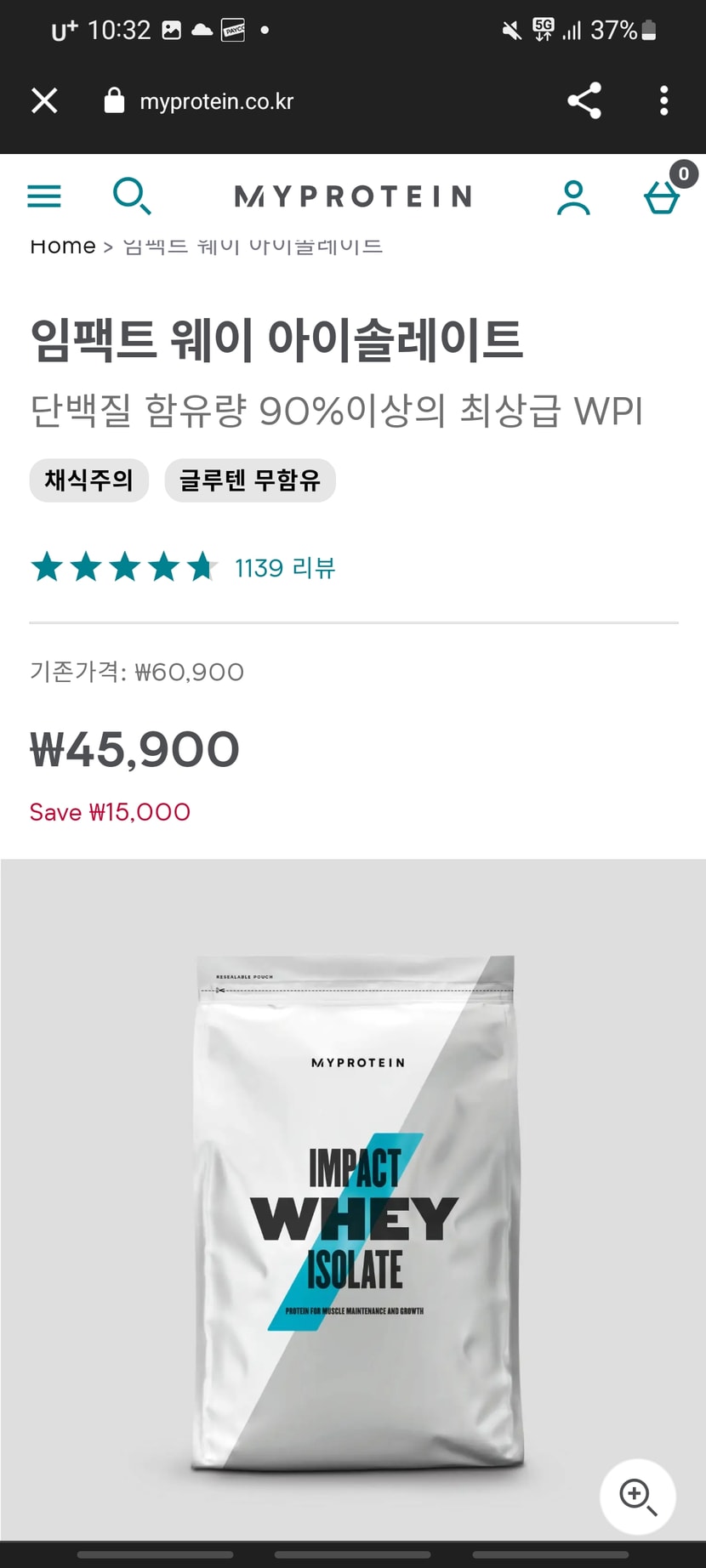The image size is (706, 1568).
Task: Zoom in on the product image
Action: [638, 1497]
